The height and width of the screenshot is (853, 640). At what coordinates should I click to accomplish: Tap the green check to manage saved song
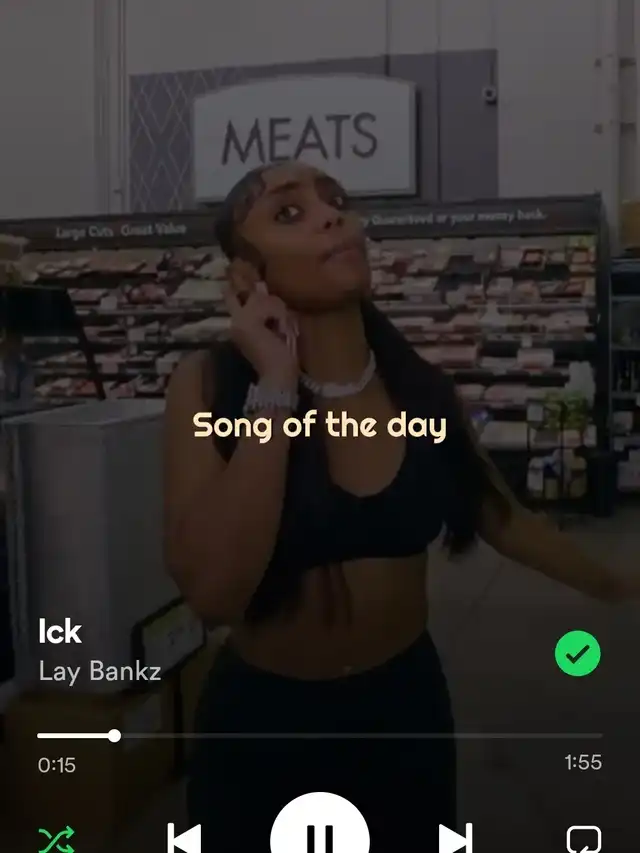(x=578, y=655)
